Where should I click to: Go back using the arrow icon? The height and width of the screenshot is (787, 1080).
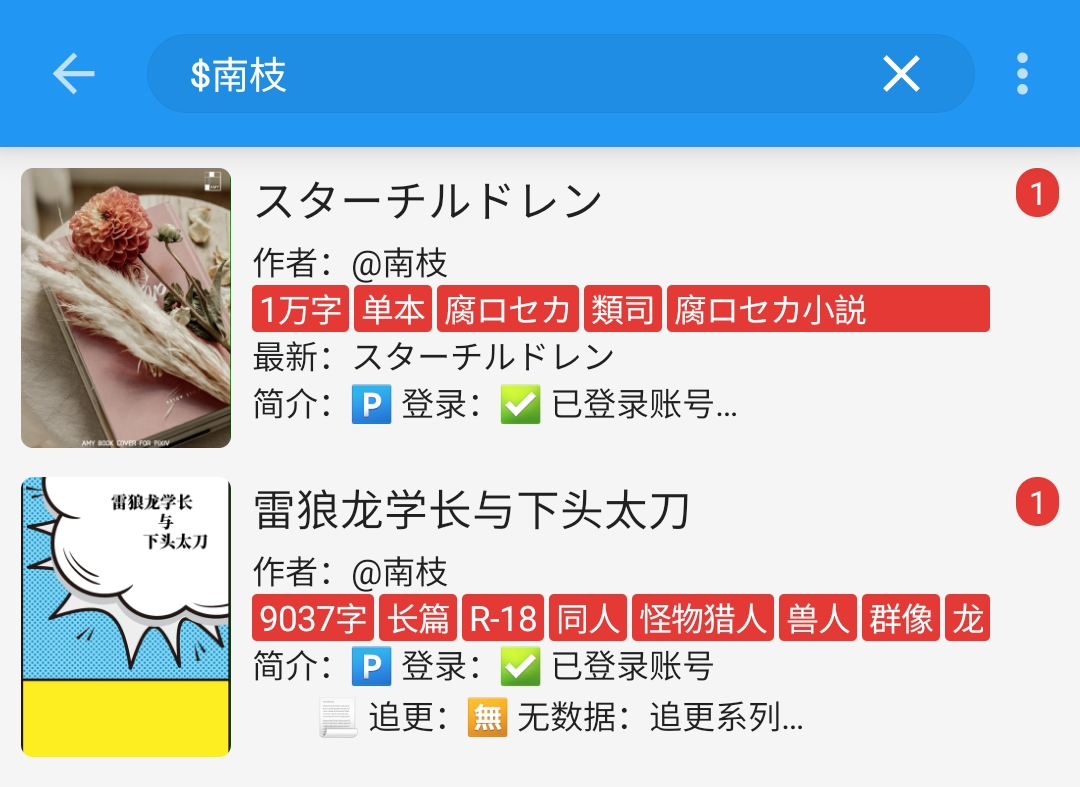[x=74, y=74]
